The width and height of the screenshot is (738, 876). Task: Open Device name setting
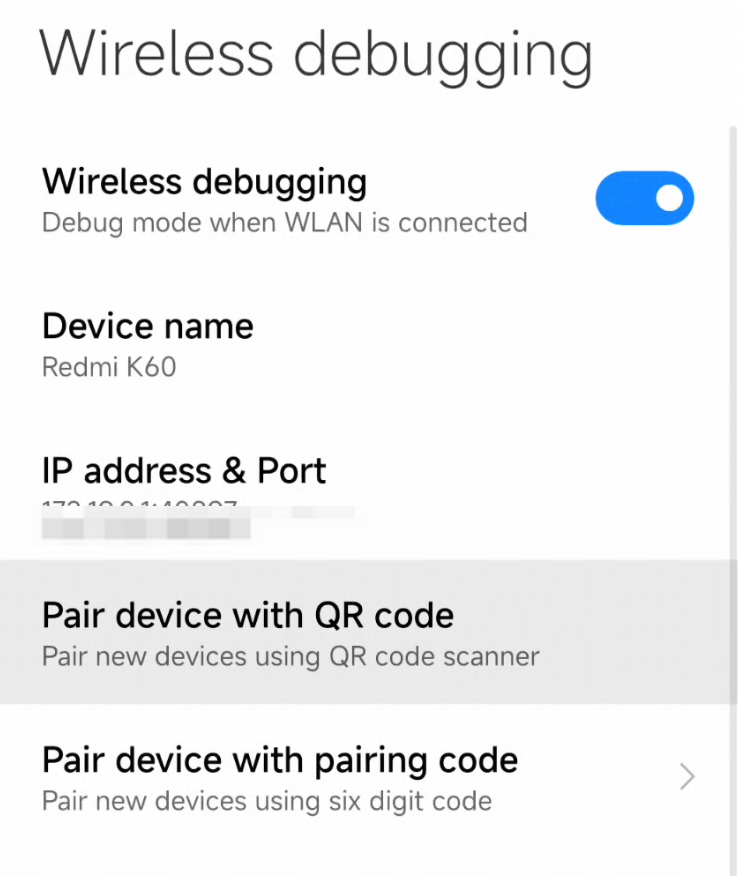(148, 345)
